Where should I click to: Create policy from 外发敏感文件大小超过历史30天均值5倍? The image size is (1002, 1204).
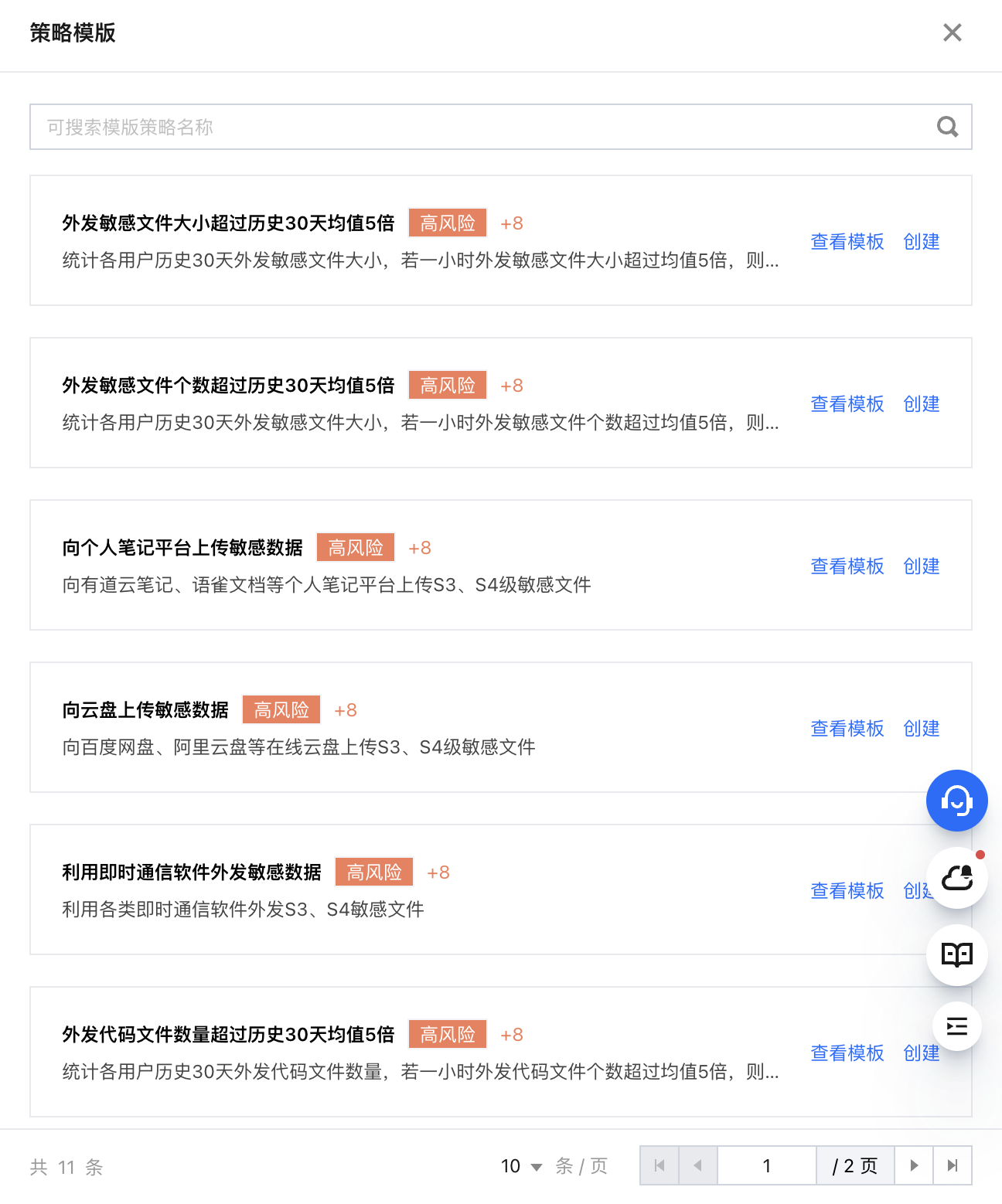(x=921, y=242)
